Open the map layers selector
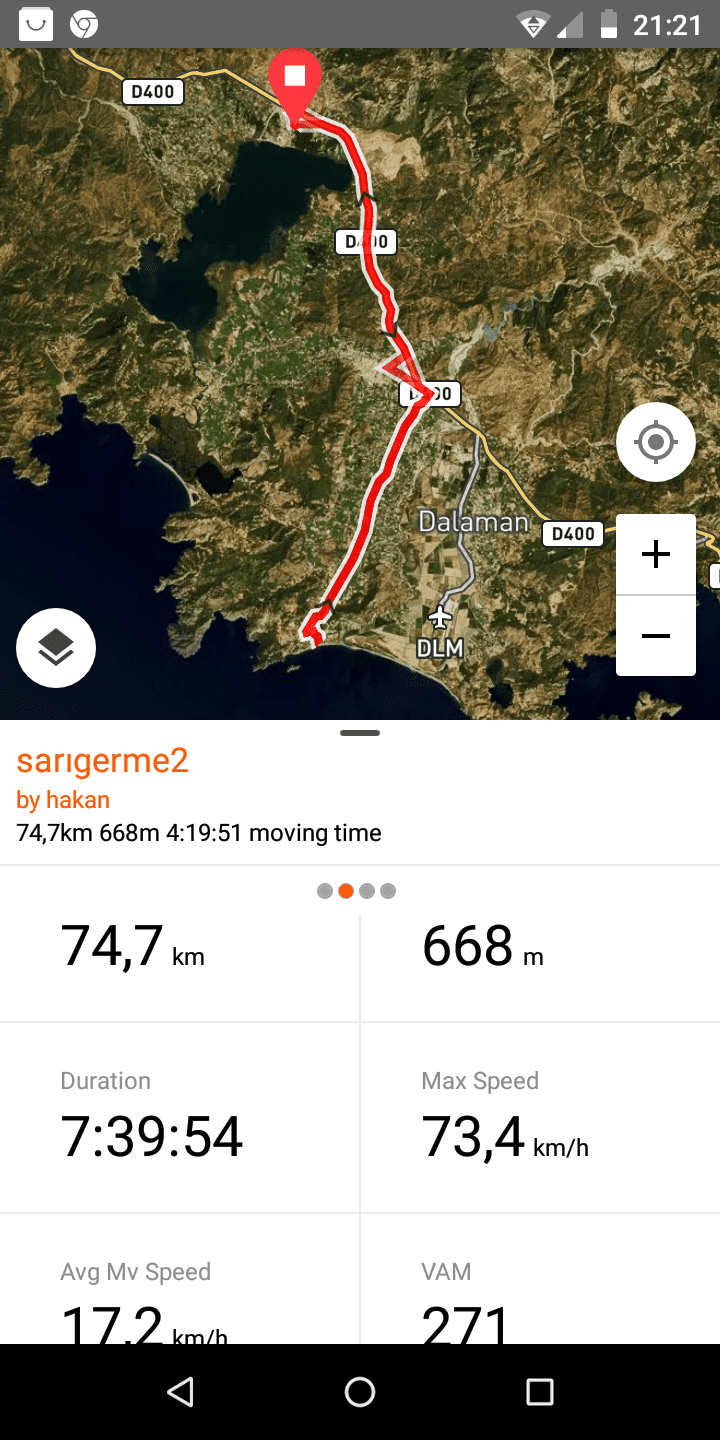Image resolution: width=720 pixels, height=1440 pixels. pyautogui.click(x=56, y=648)
